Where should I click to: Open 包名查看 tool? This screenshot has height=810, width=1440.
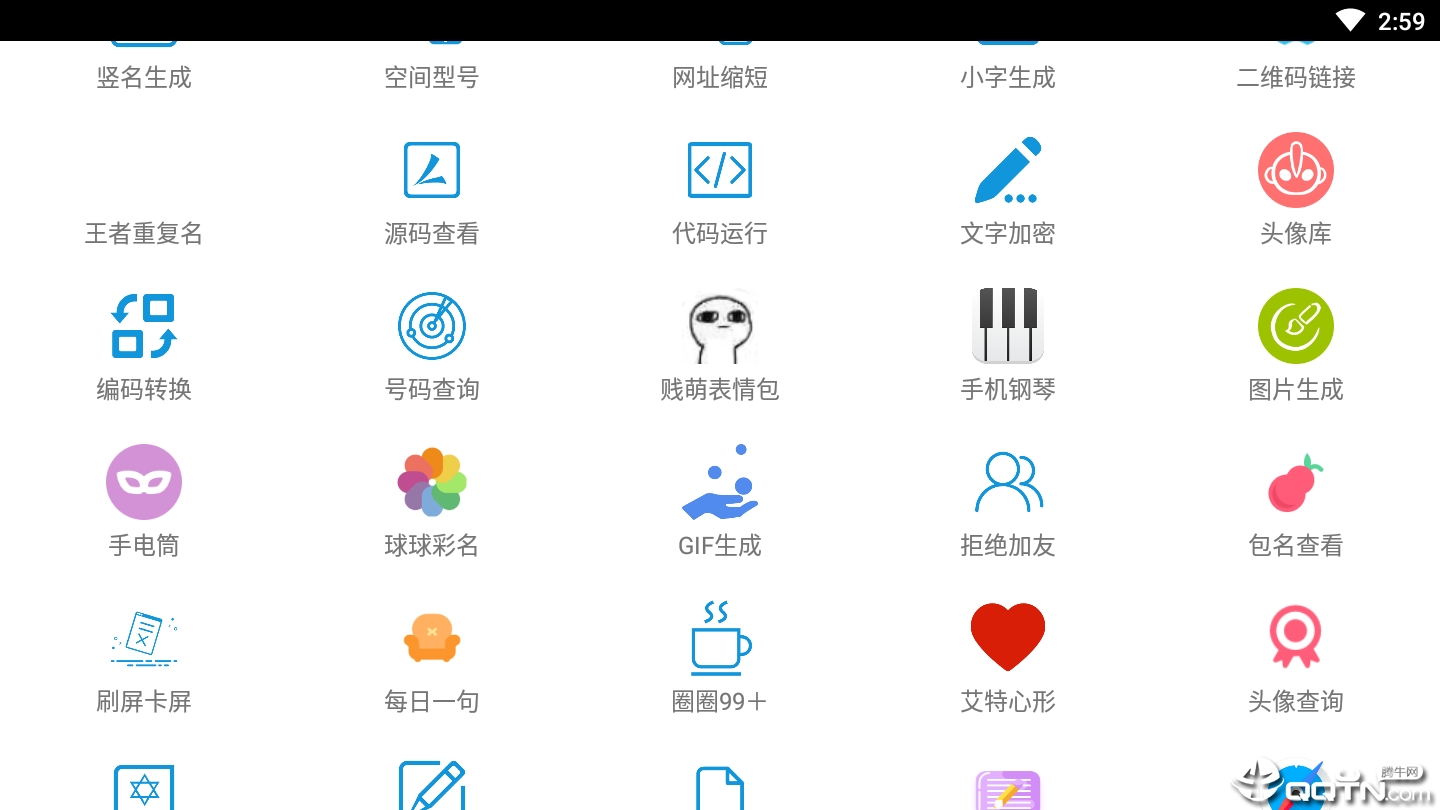click(1296, 482)
